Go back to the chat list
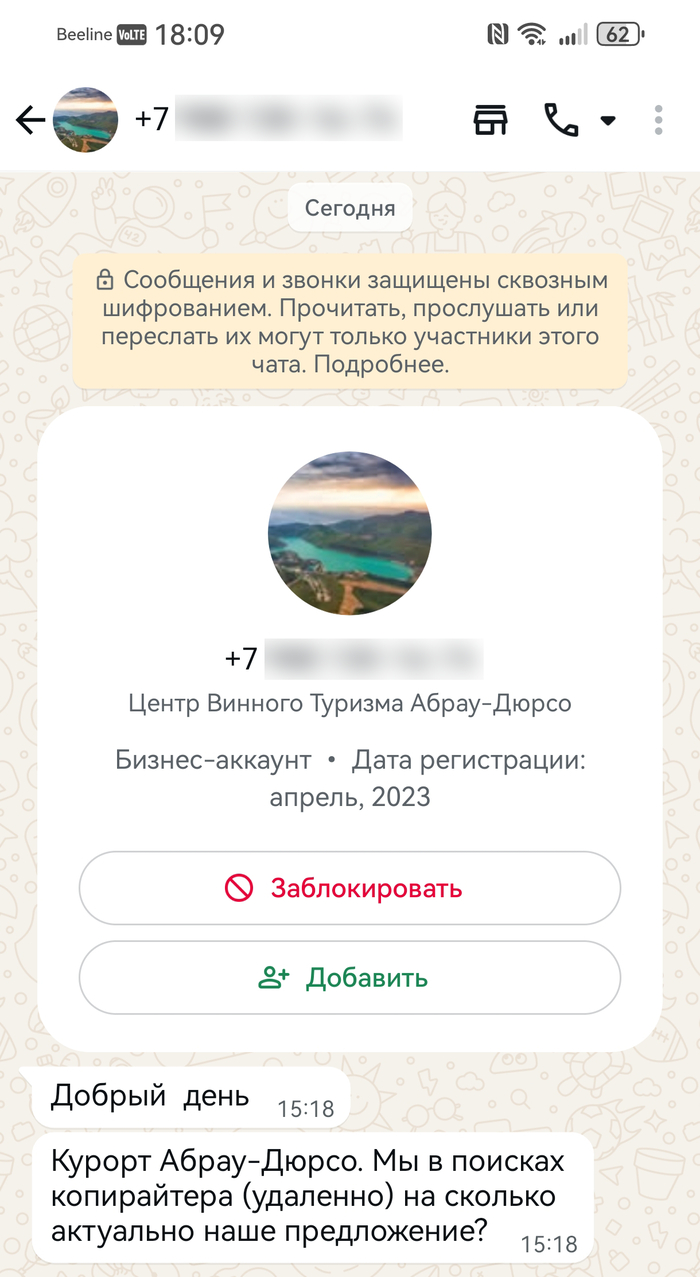The width and height of the screenshot is (700, 1277). [x=30, y=121]
